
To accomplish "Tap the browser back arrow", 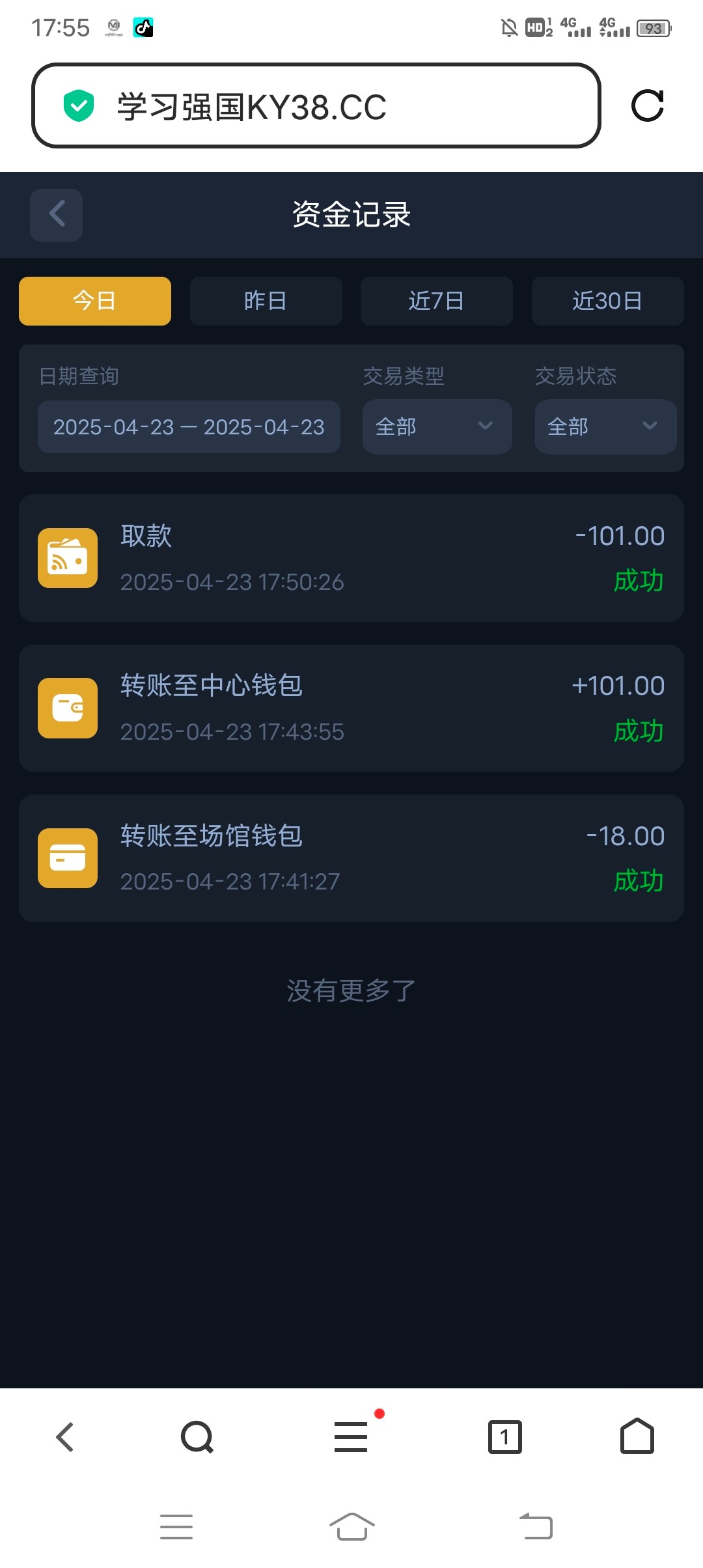I will click(x=65, y=1437).
